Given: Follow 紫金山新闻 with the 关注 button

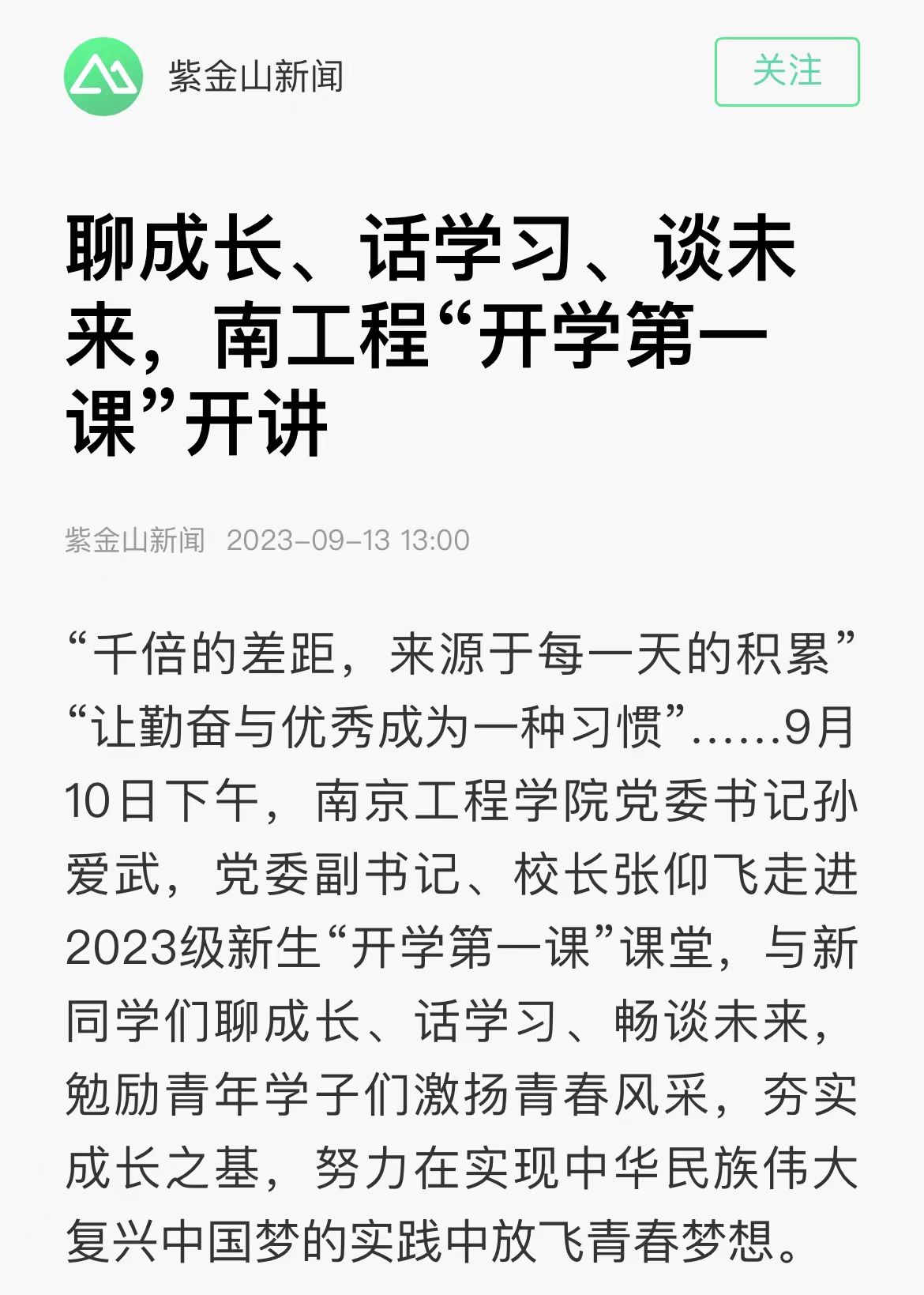Looking at the screenshot, I should pyautogui.click(x=787, y=72).
